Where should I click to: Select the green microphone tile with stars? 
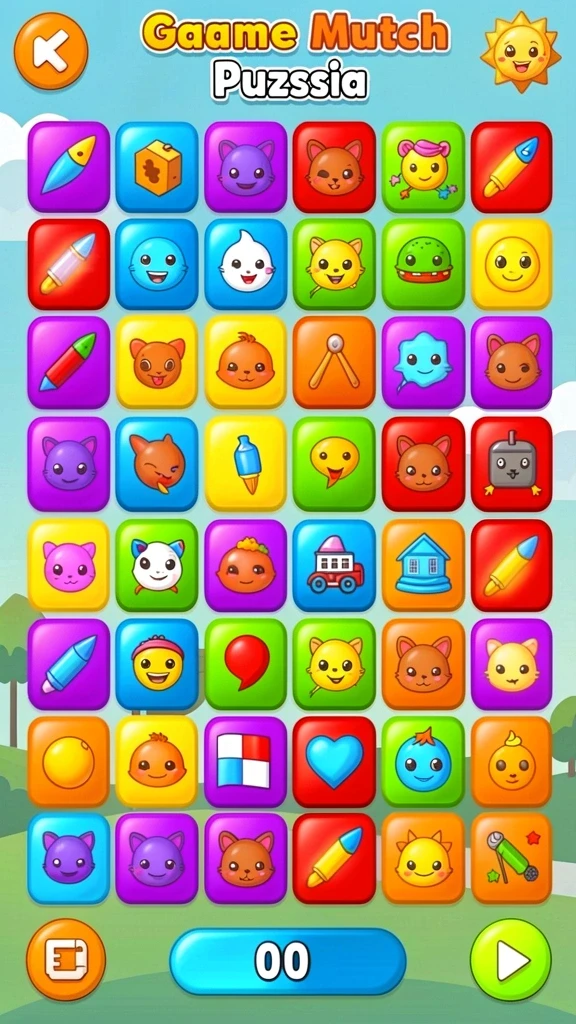511,857
